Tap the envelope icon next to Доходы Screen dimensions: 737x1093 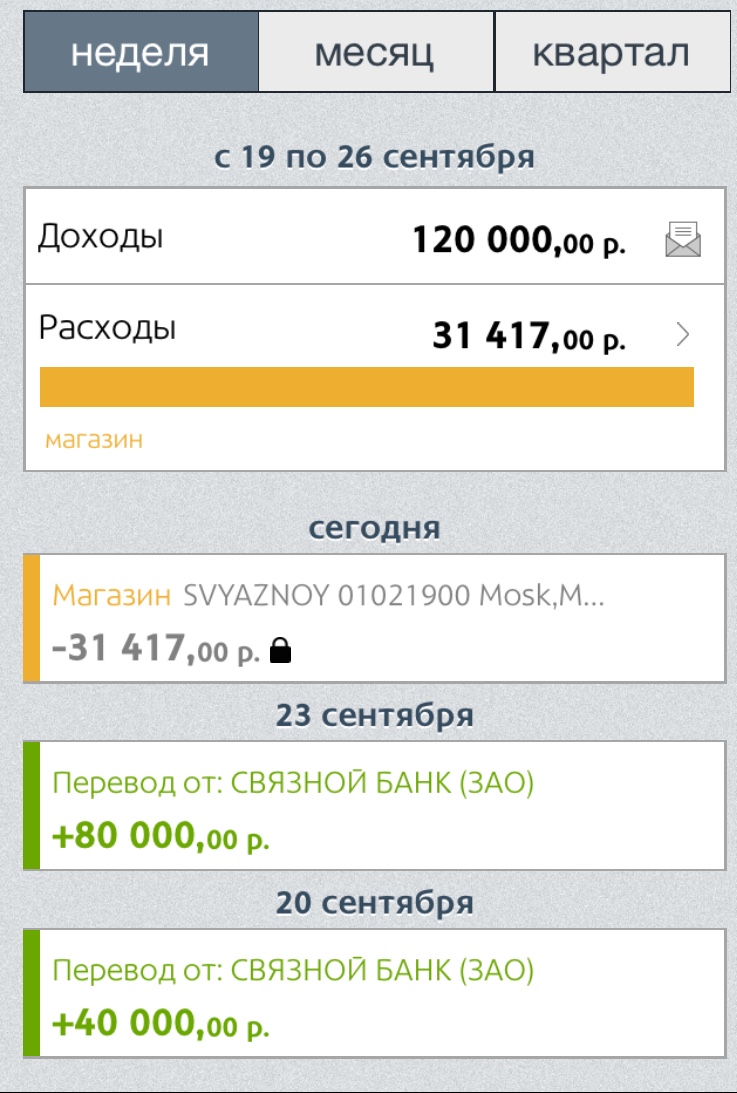(682, 240)
